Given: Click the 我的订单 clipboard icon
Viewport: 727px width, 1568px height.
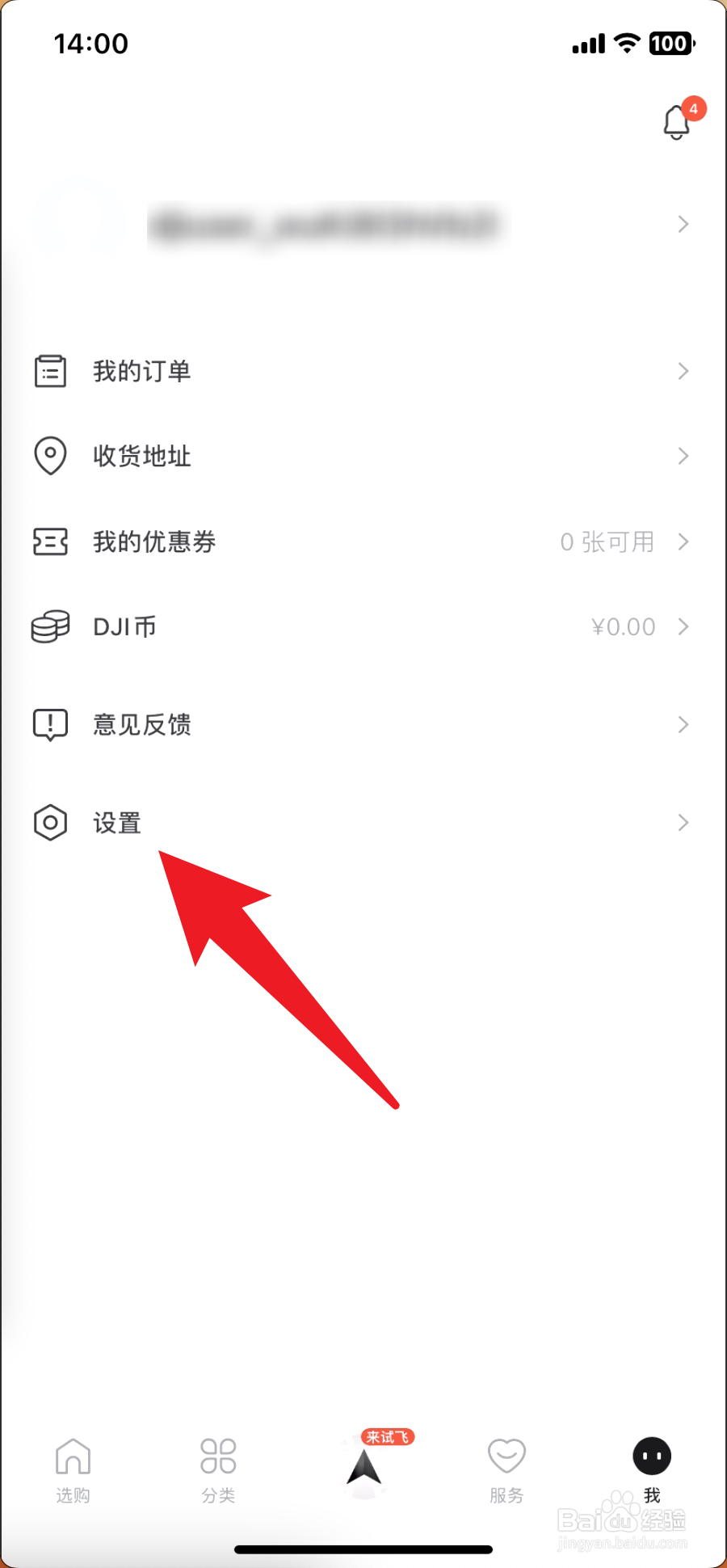Looking at the screenshot, I should click(x=50, y=371).
